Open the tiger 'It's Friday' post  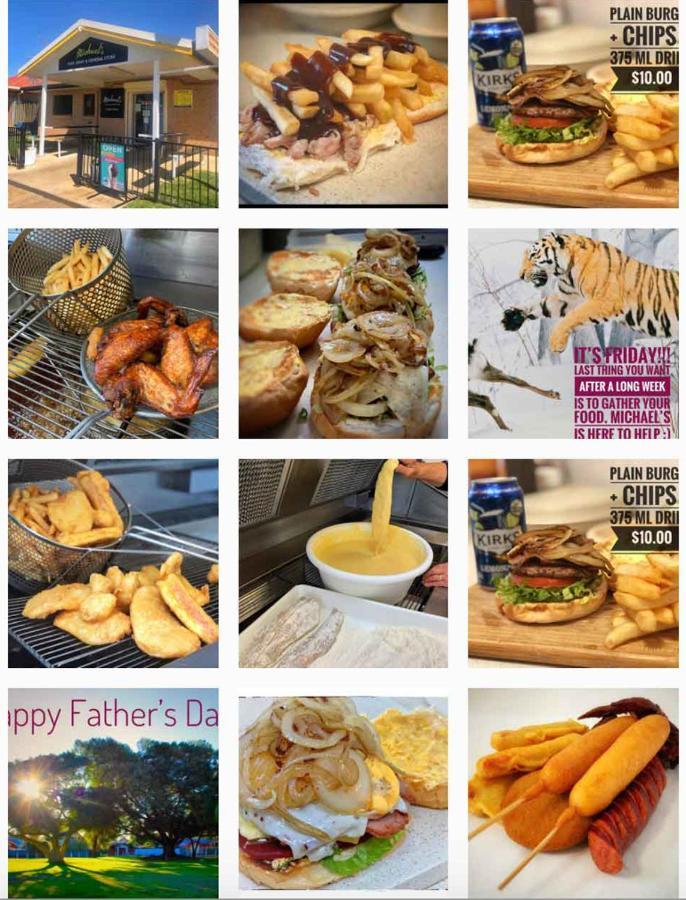[x=573, y=333]
